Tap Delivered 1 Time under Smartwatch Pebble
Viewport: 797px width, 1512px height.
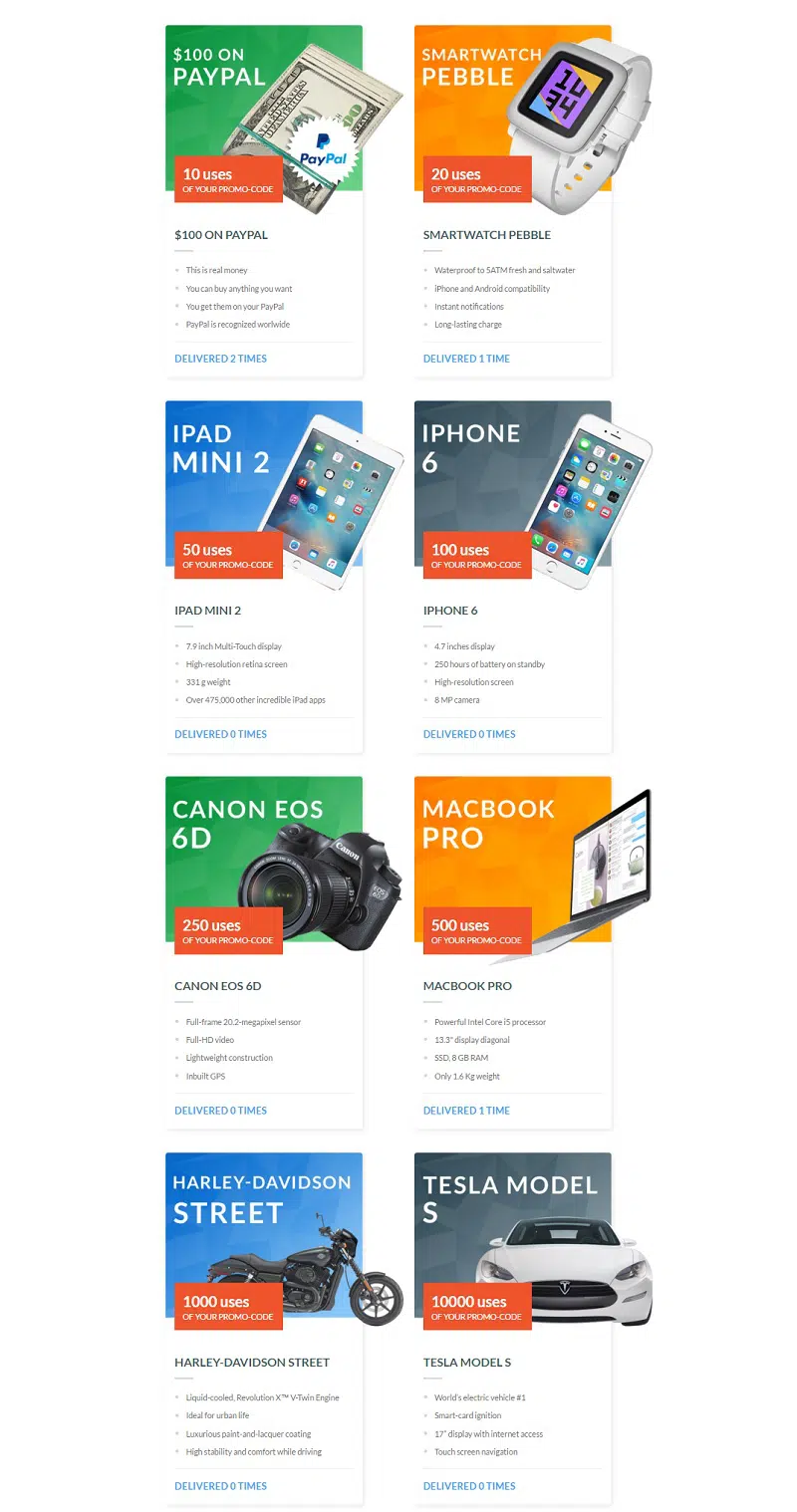tap(466, 359)
